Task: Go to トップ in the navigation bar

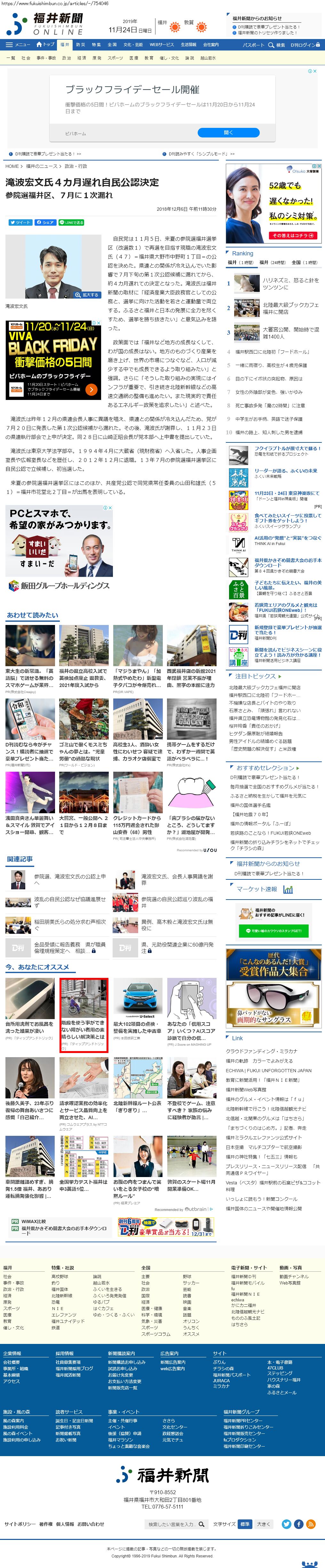Action: pos(46,45)
